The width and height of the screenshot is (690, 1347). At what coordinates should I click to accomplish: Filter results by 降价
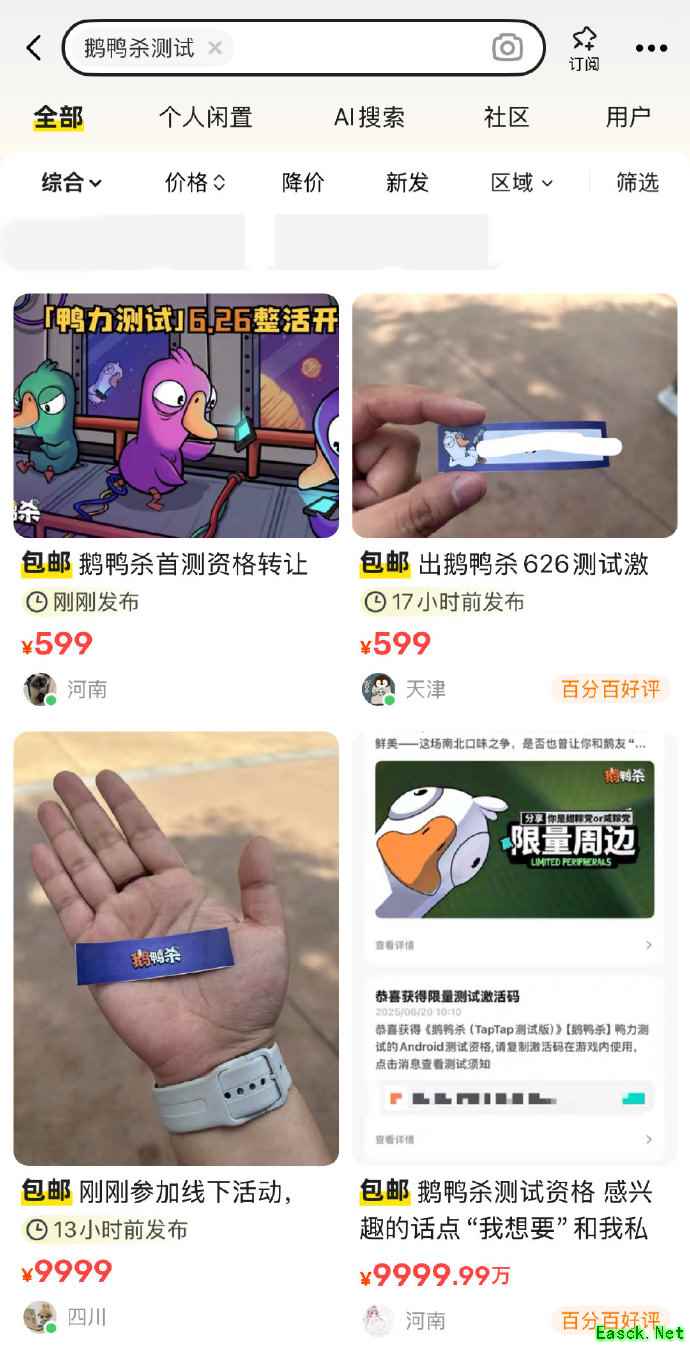303,182
